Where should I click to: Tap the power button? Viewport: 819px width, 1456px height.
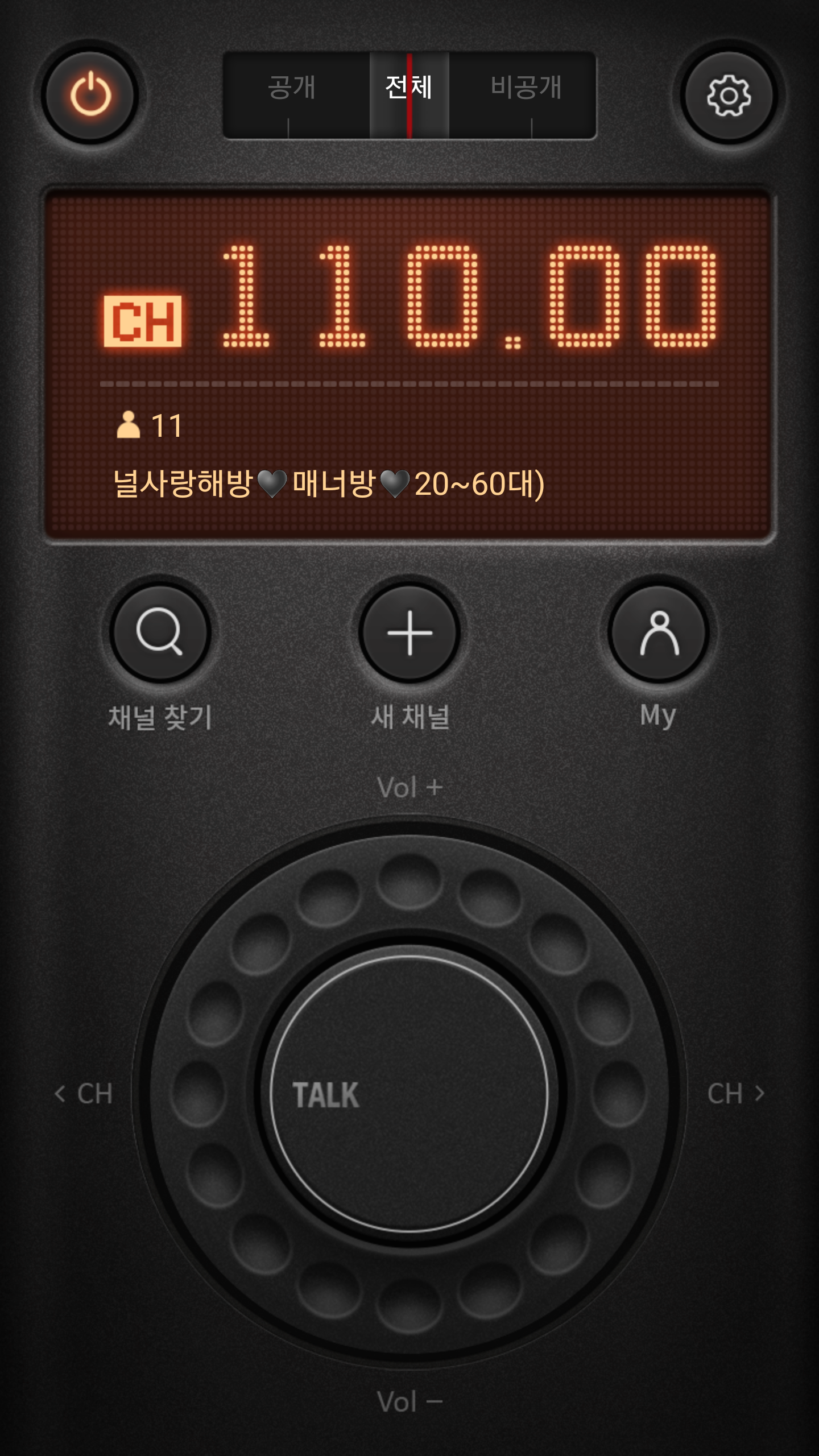point(90,94)
